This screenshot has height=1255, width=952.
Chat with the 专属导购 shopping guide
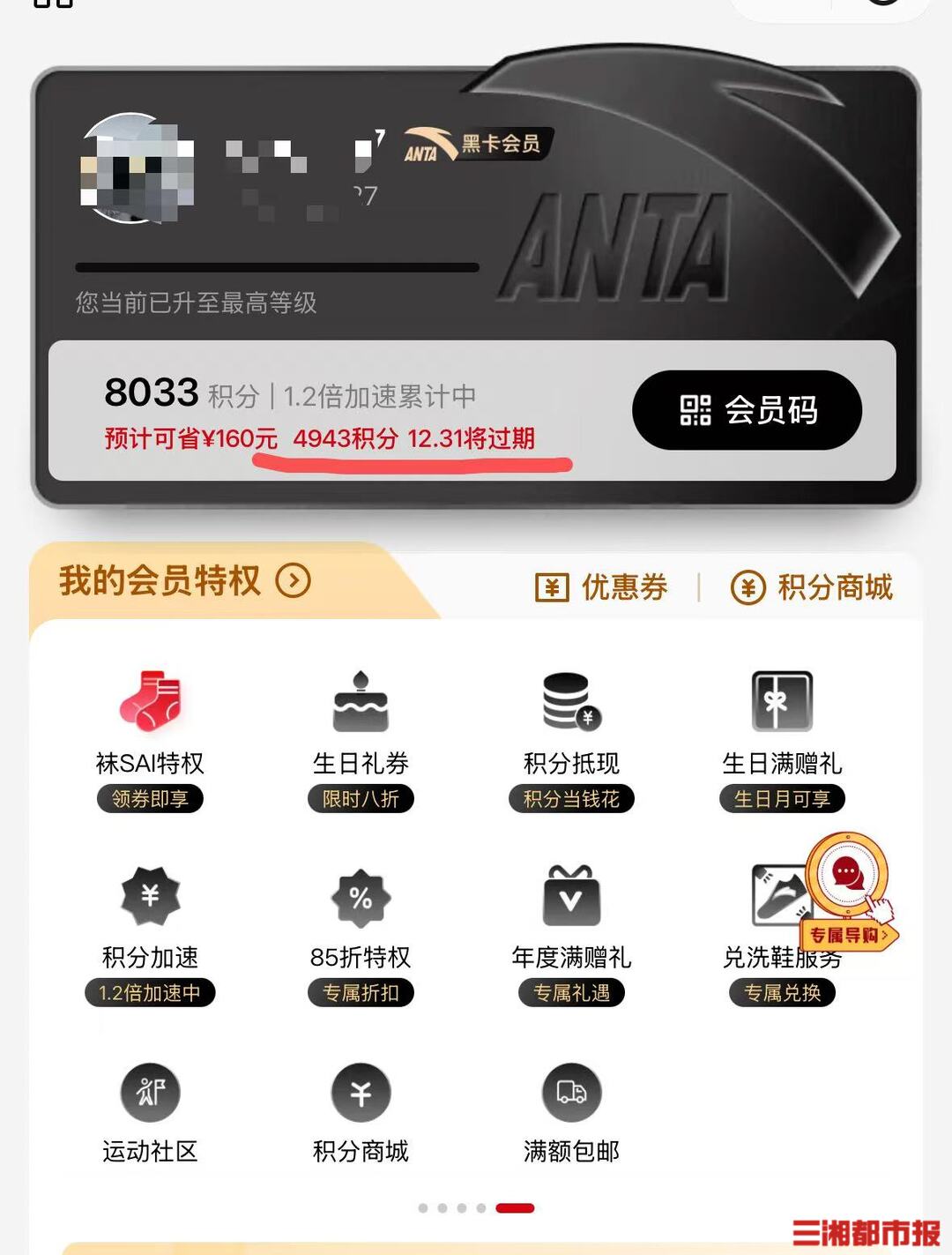pos(848,882)
